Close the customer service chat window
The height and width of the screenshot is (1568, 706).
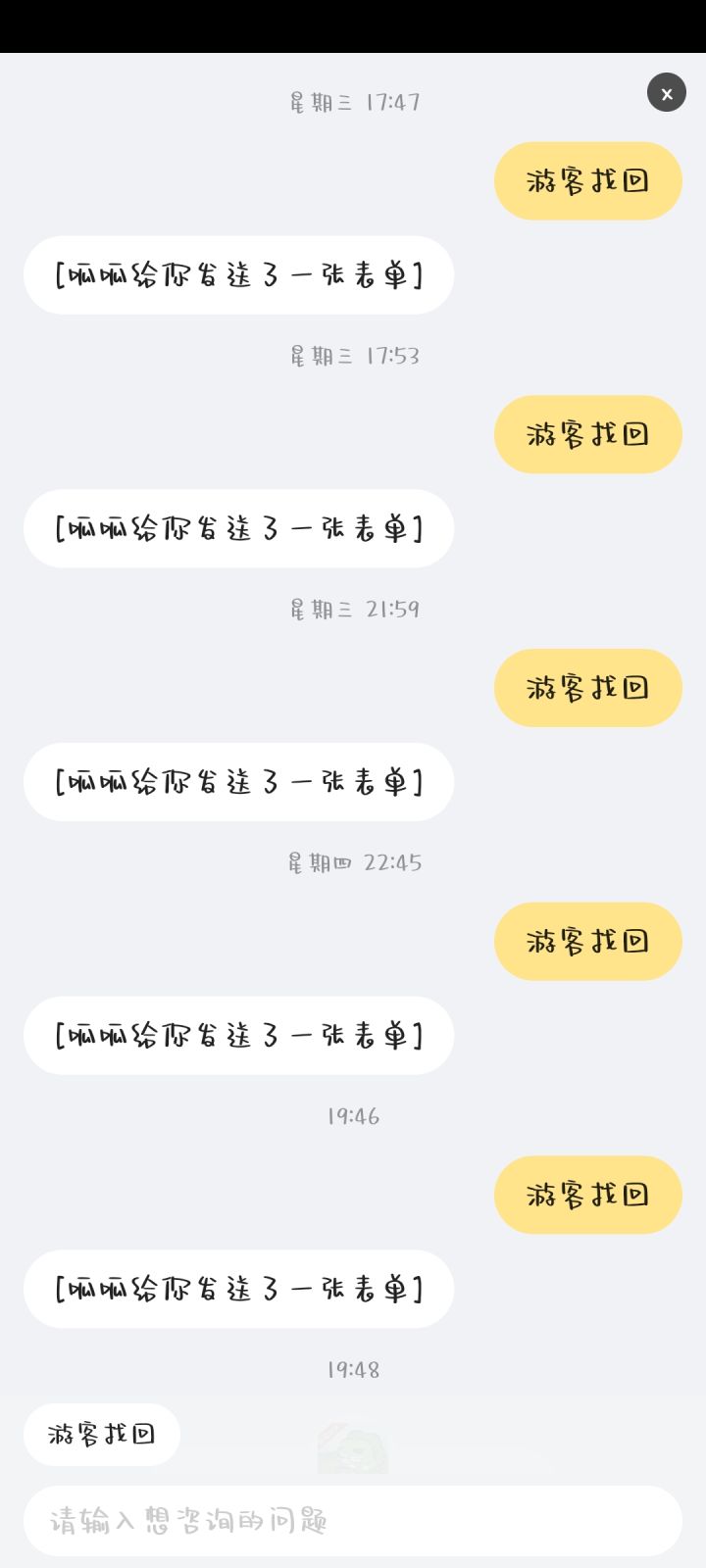tap(667, 92)
